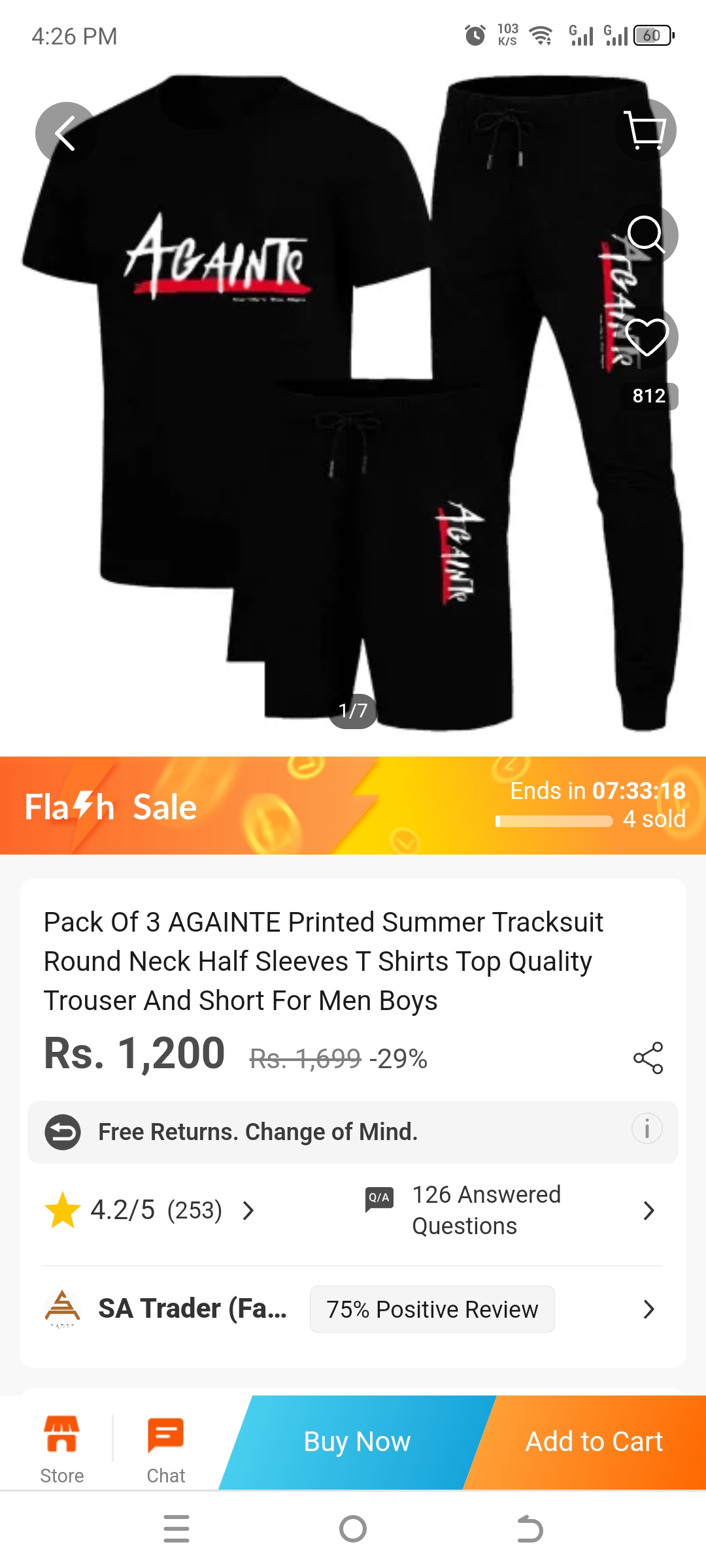Tap the system back button
The height and width of the screenshot is (1568, 706).
tap(529, 1529)
